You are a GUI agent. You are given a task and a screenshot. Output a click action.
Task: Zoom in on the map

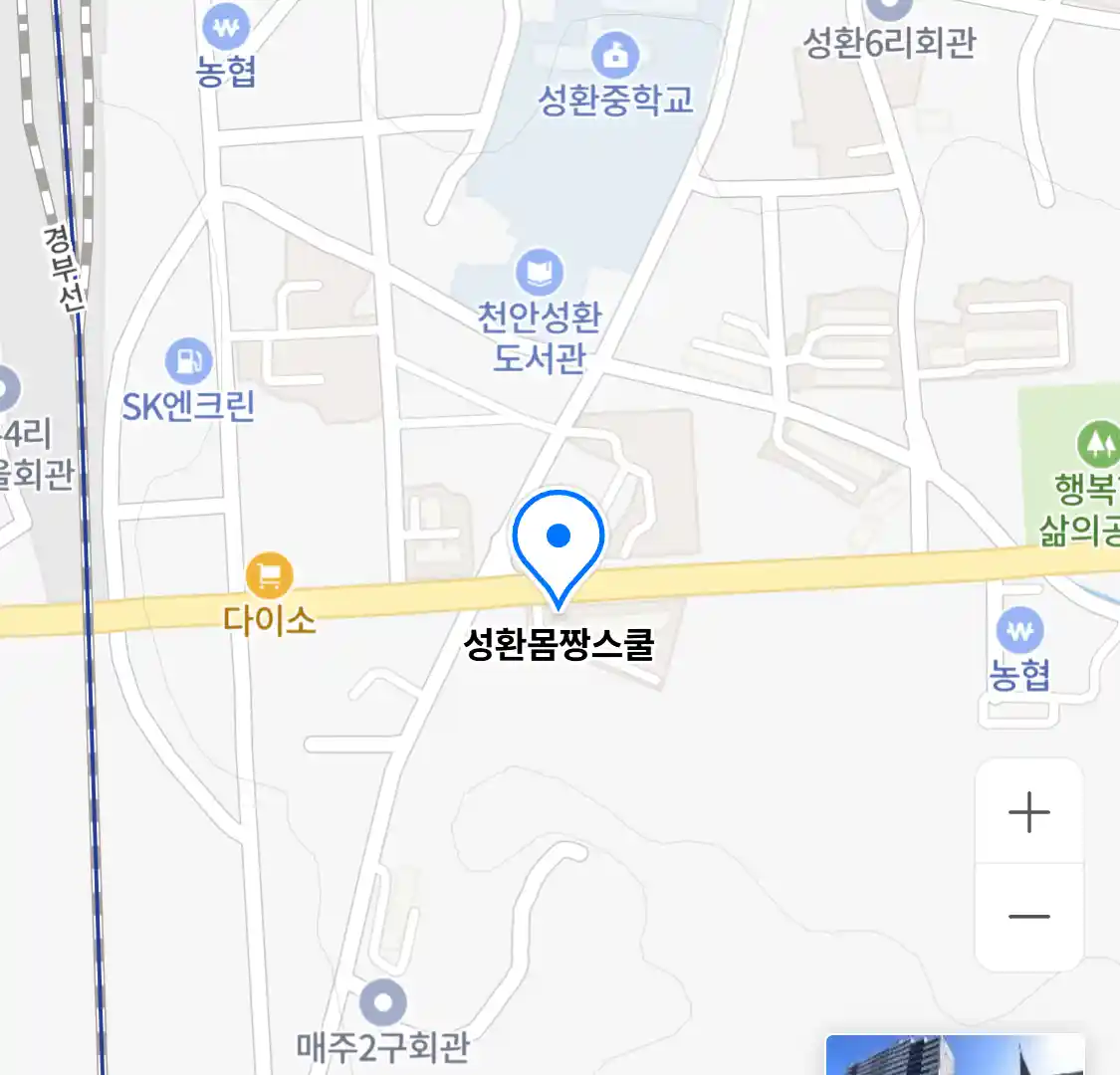tap(1028, 812)
